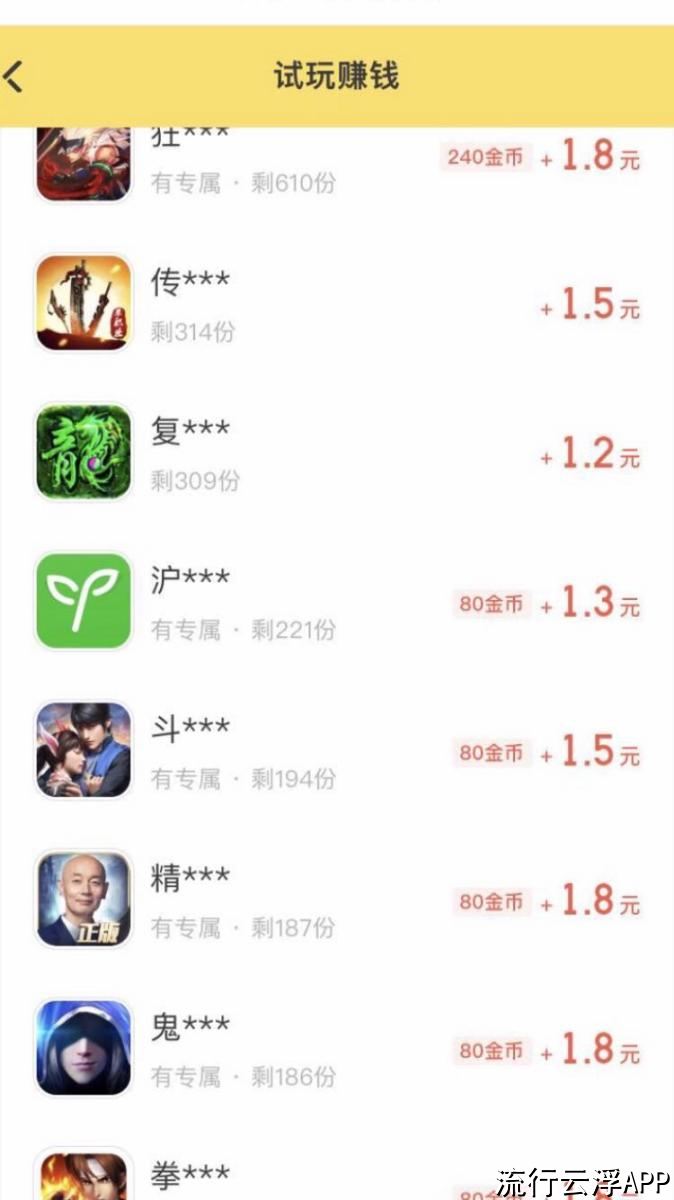The width and height of the screenshot is (674, 1200).
Task: Open the 沪*** task with 剩221份
Action: point(337,602)
